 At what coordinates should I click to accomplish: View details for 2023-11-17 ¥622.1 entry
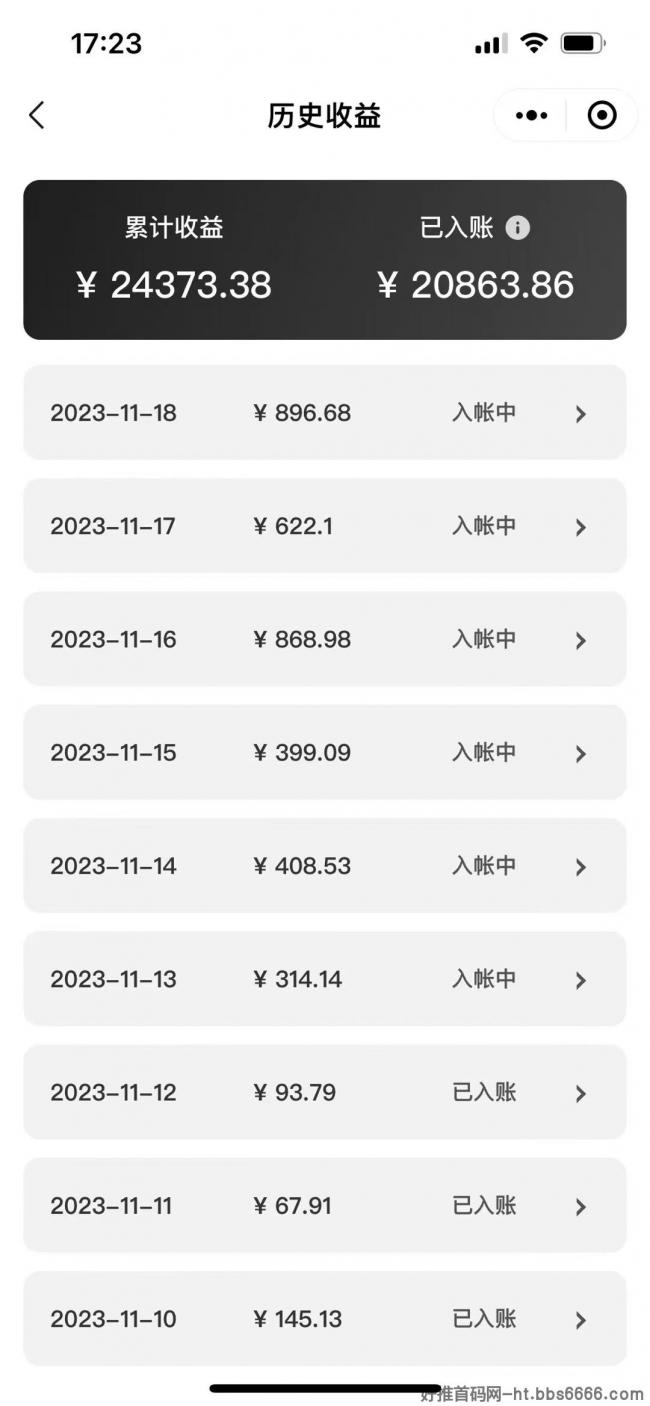pos(325,526)
